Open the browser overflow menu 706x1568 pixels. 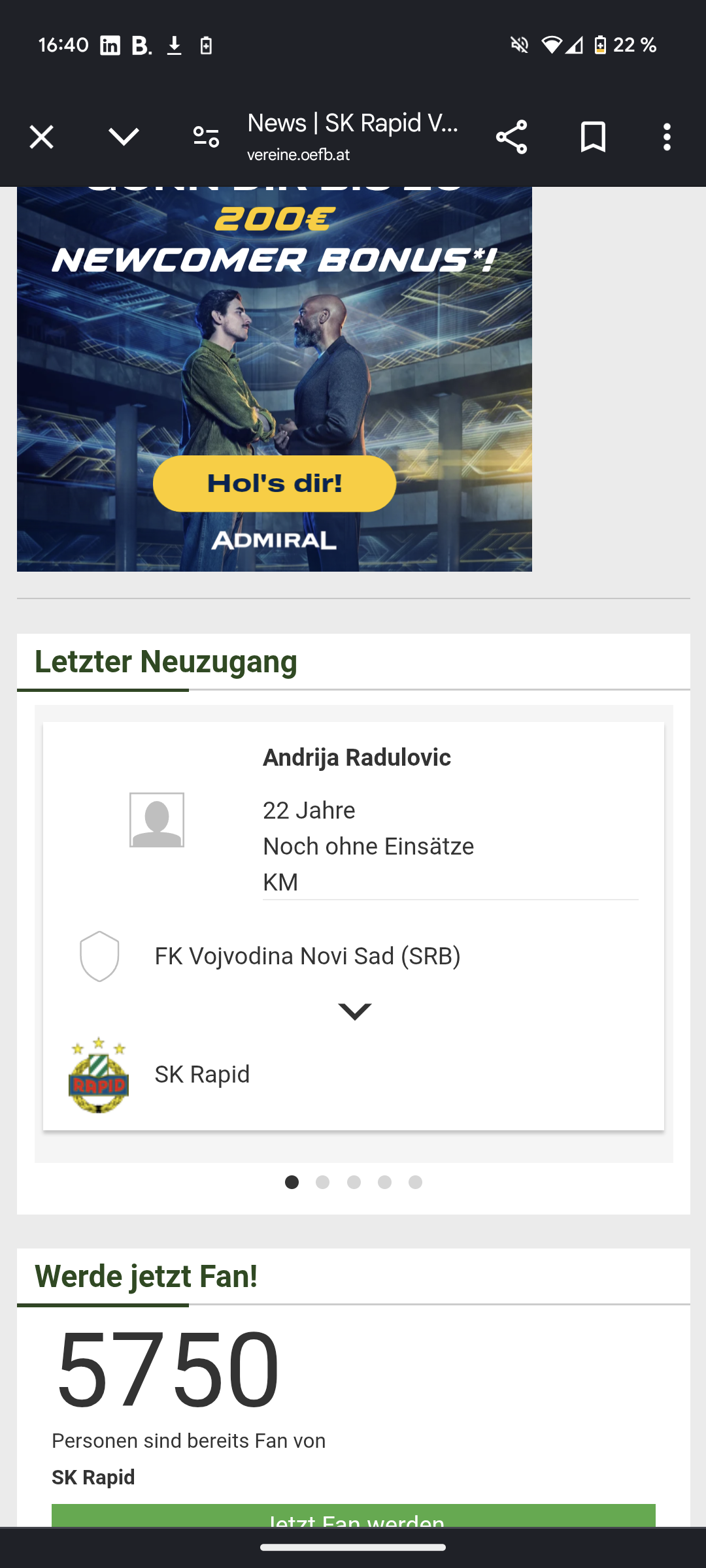[x=667, y=137]
